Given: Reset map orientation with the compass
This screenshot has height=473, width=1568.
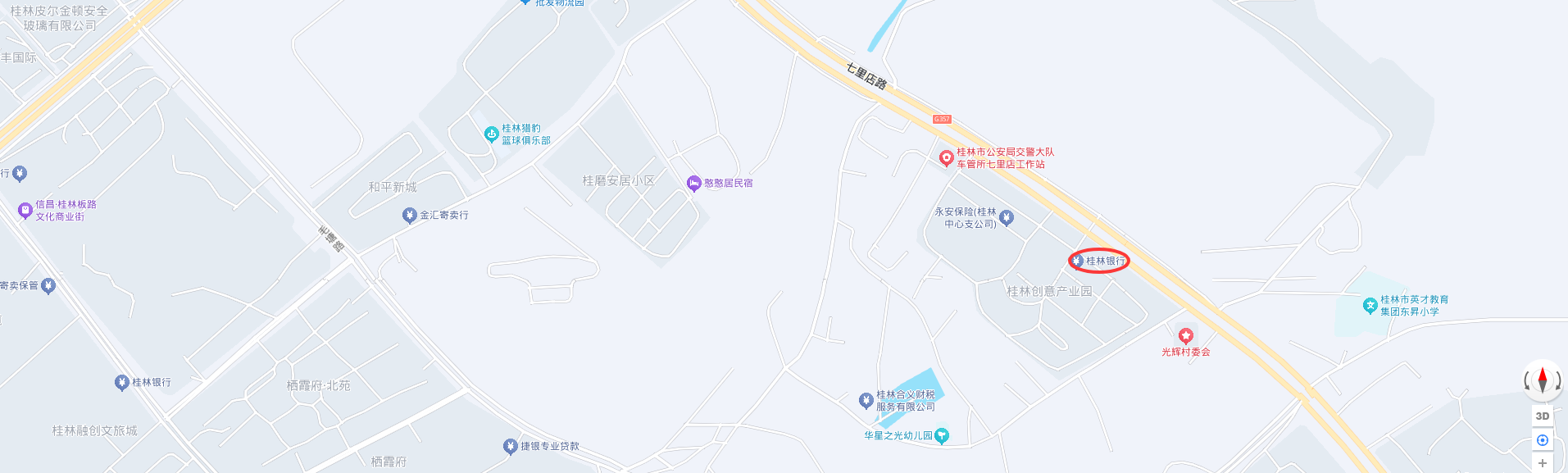Looking at the screenshot, I should (1542, 380).
